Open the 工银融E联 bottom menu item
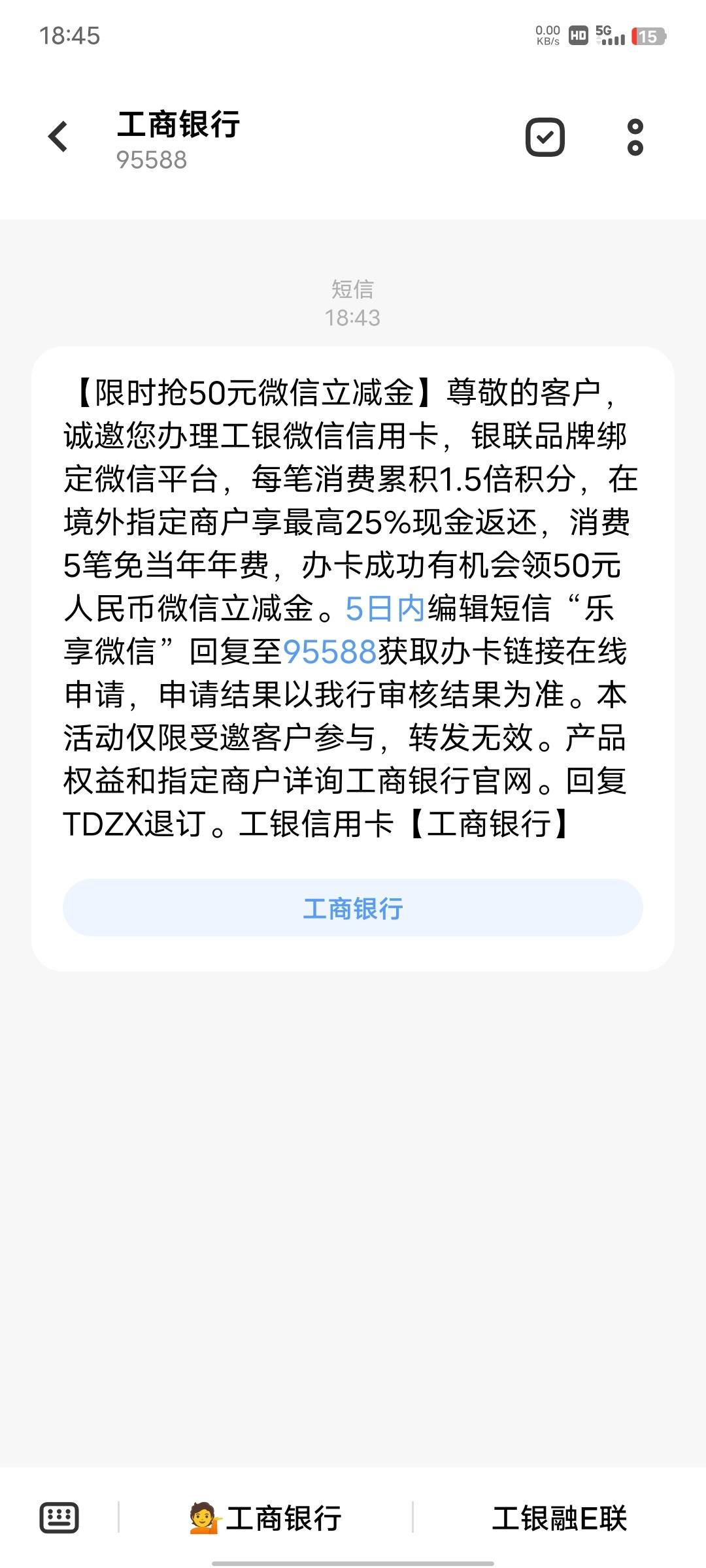The height and width of the screenshot is (1568, 706). click(x=560, y=1518)
